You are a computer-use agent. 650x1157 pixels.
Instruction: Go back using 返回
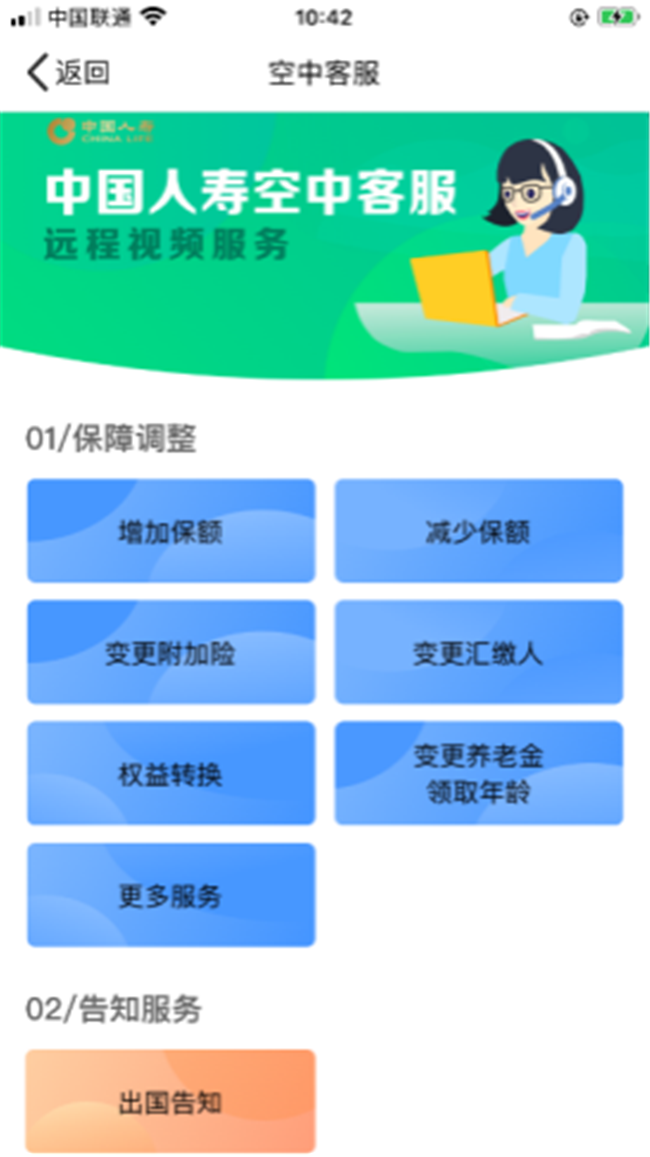[x=68, y=73]
